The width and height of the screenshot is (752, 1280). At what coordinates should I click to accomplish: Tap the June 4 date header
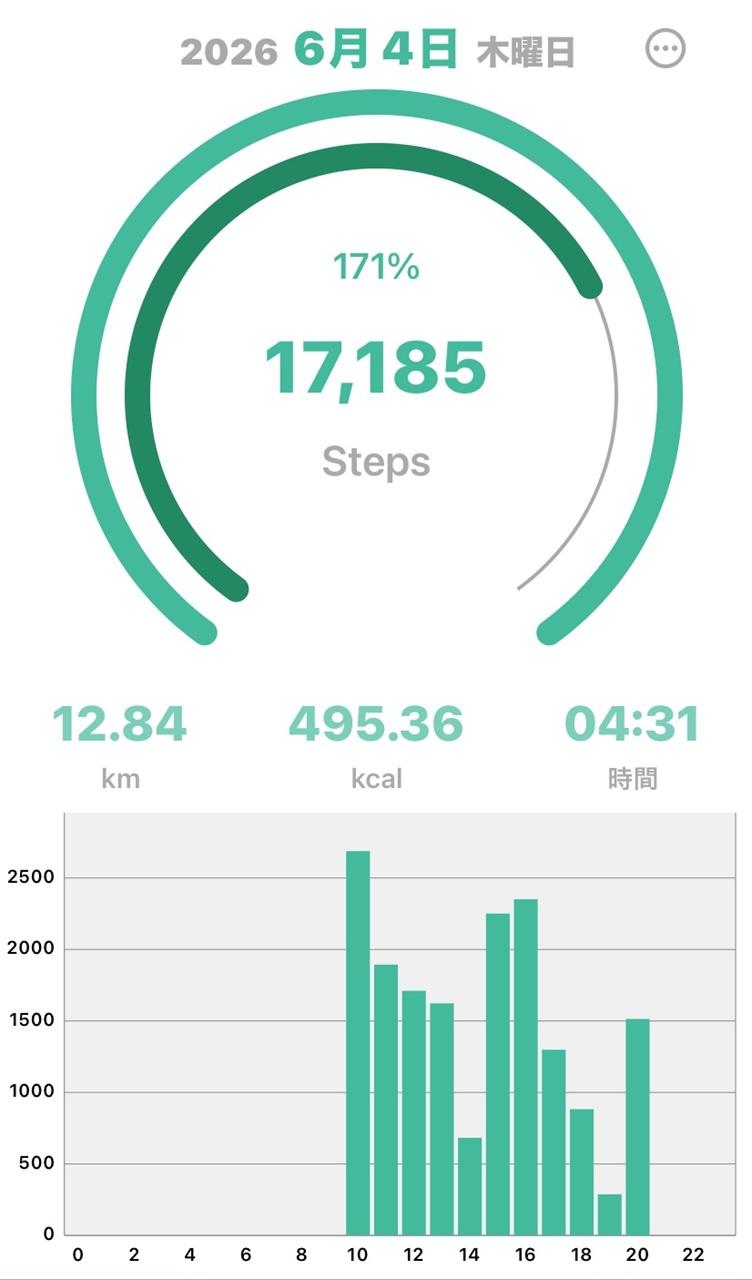(x=376, y=50)
